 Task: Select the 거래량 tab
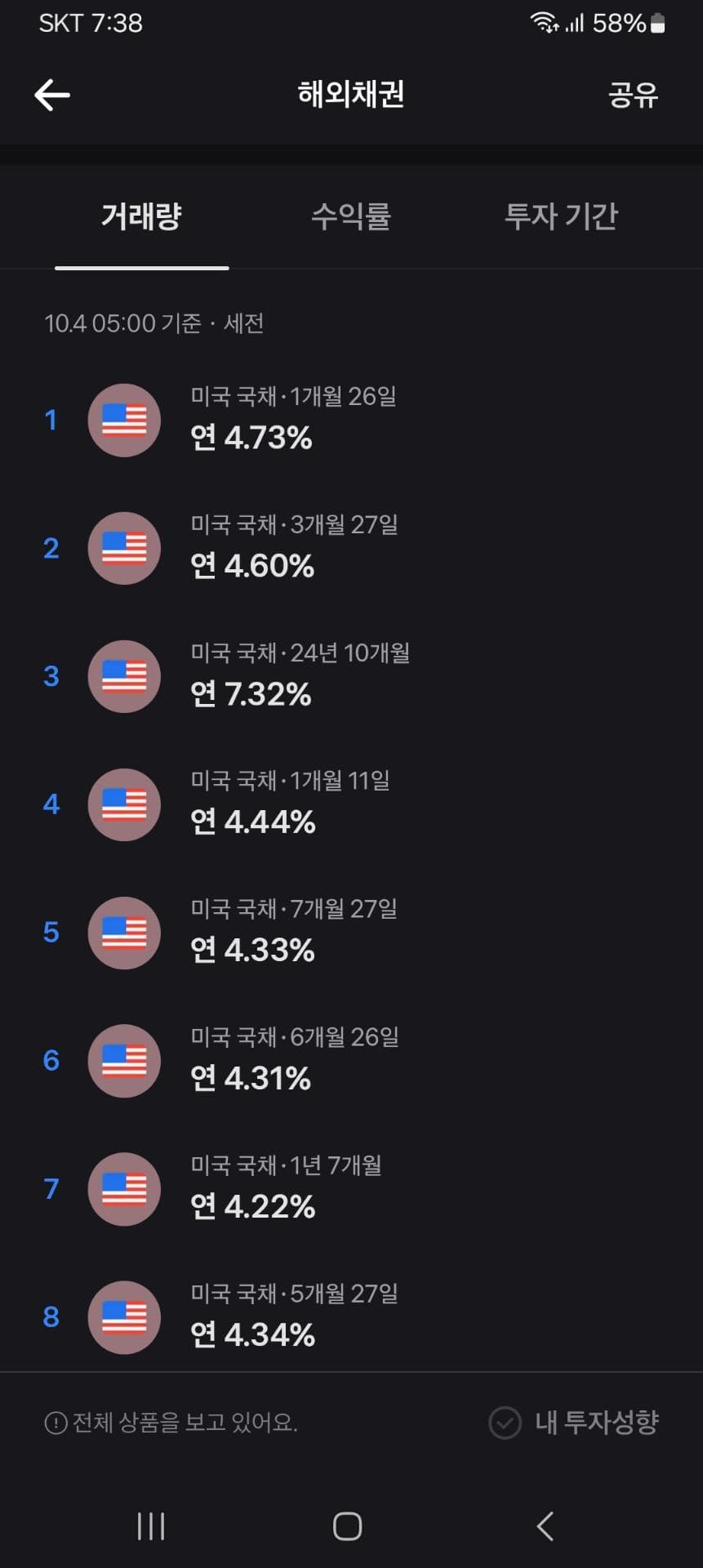coord(141,216)
